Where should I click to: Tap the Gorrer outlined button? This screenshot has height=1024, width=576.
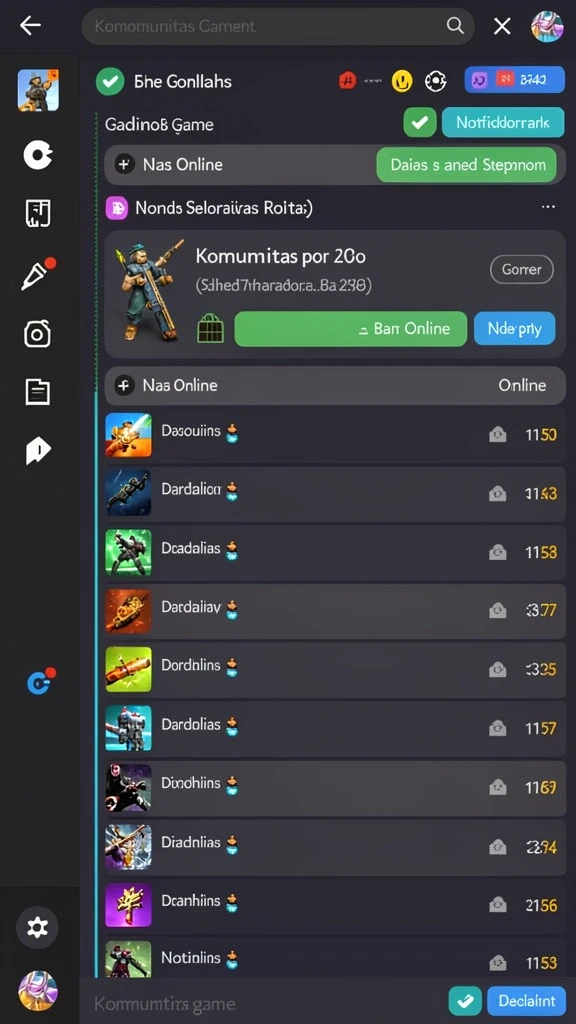tap(521, 269)
